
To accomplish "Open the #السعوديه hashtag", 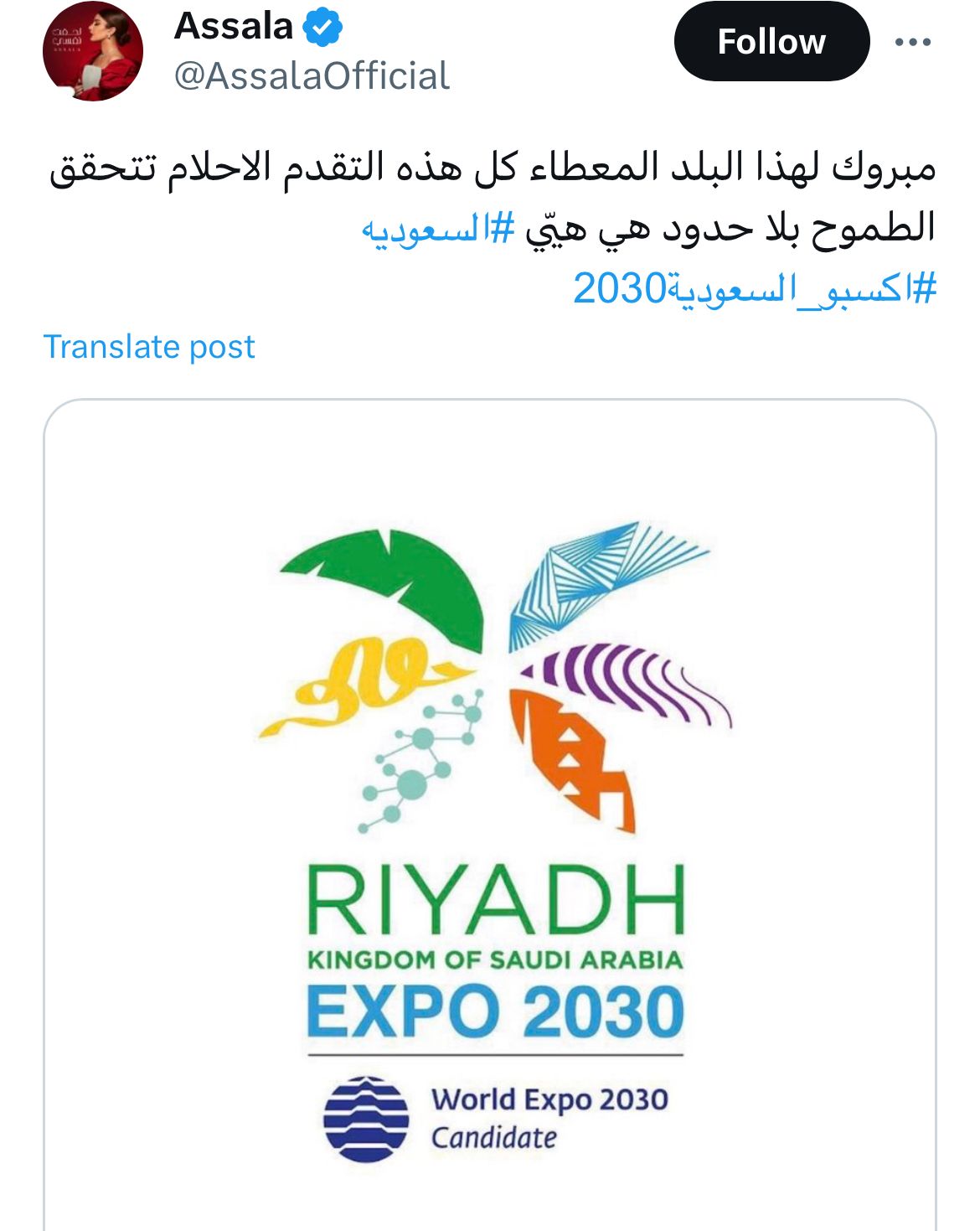I will point(437,229).
